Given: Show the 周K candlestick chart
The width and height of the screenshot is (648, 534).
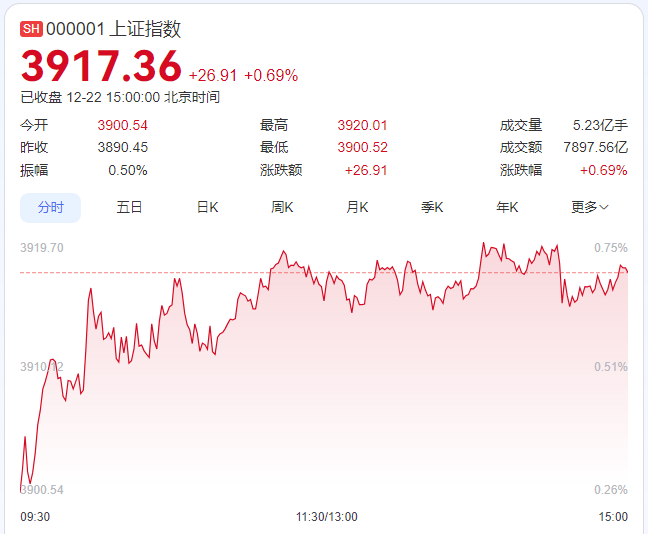Looking at the screenshot, I should pyautogui.click(x=282, y=207).
